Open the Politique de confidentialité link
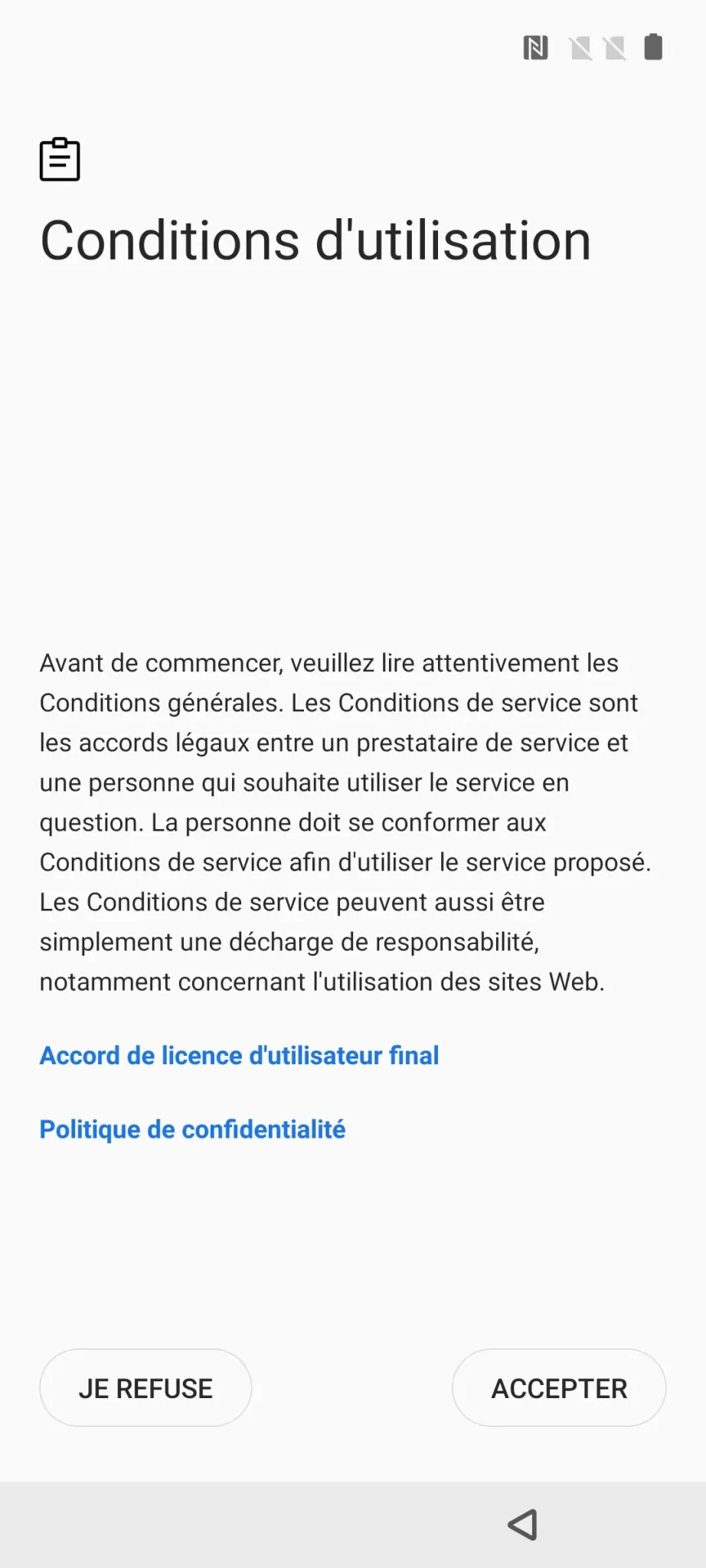The height and width of the screenshot is (1568, 706). [192, 1129]
